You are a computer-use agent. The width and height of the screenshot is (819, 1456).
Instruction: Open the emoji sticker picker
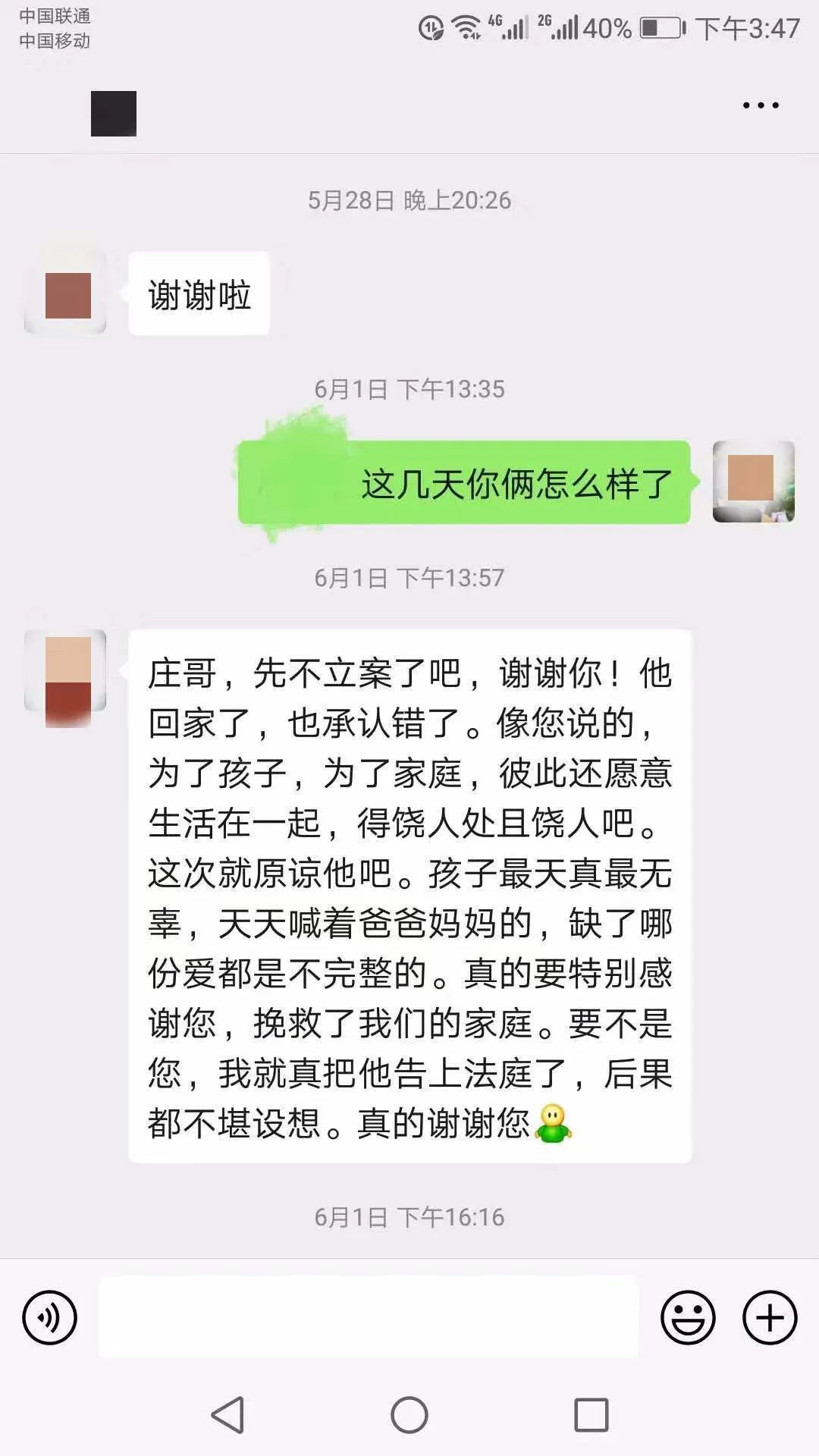pyautogui.click(x=688, y=1318)
